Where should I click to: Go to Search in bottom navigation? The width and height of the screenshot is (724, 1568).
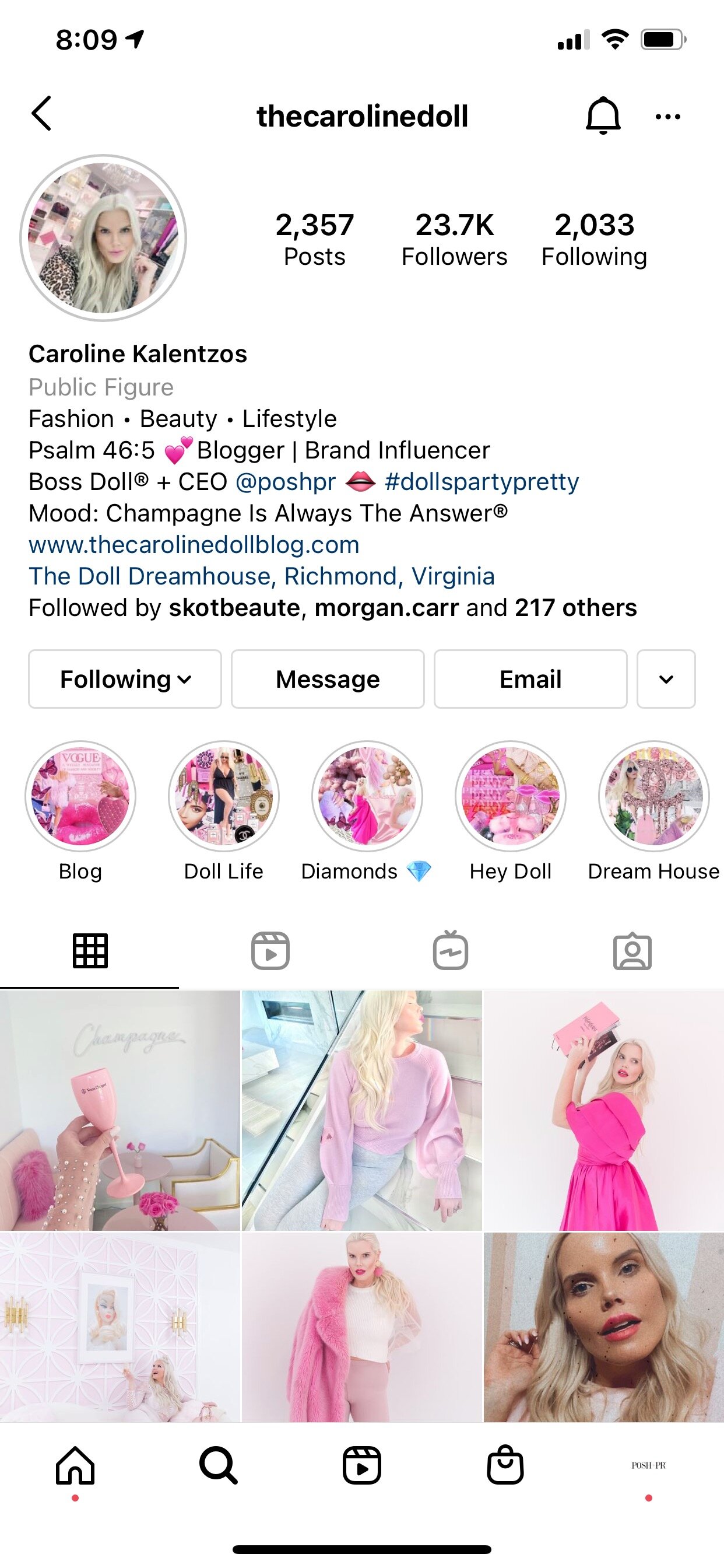[x=219, y=1465]
